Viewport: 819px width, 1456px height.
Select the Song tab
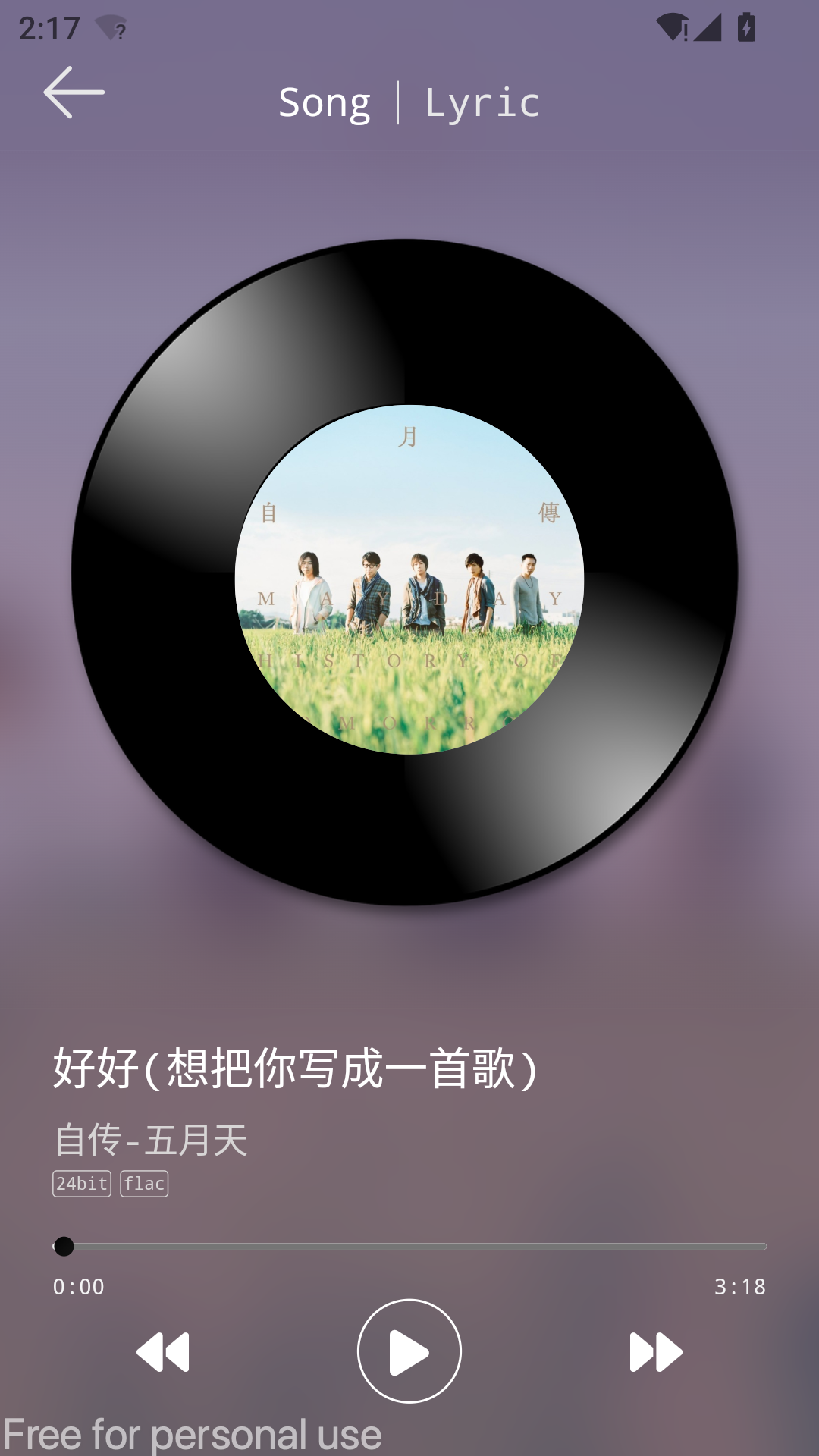tap(324, 102)
